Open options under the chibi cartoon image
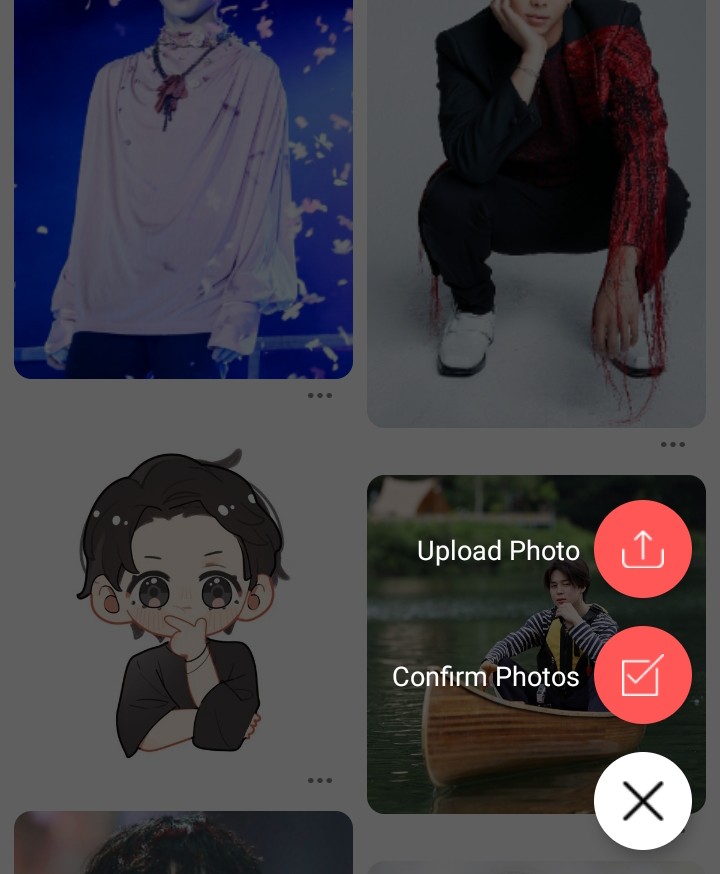 click(x=320, y=780)
